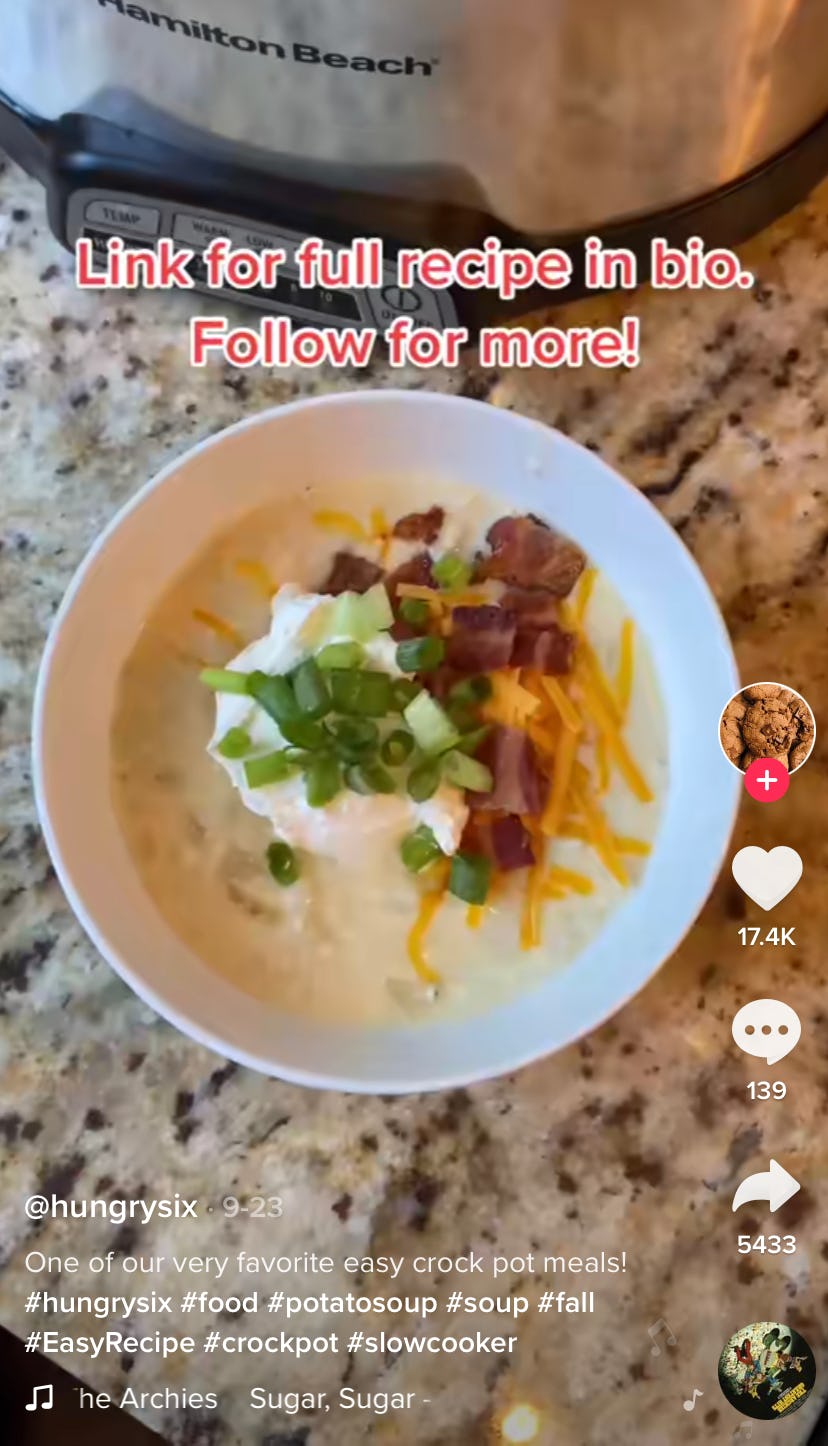
Task: Open the #slowcooker hashtag
Action: pyautogui.click(x=432, y=1343)
